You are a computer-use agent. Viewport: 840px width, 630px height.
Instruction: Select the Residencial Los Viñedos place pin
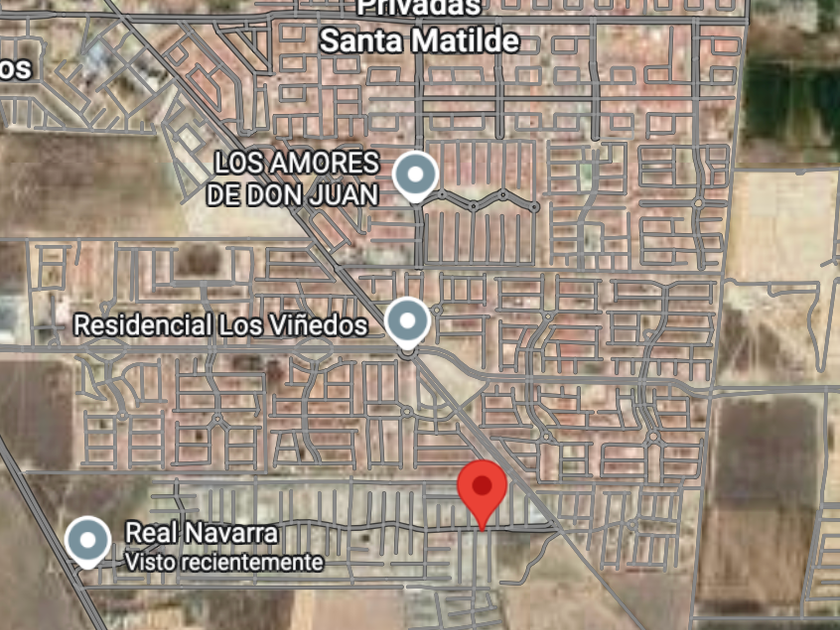[x=407, y=322]
